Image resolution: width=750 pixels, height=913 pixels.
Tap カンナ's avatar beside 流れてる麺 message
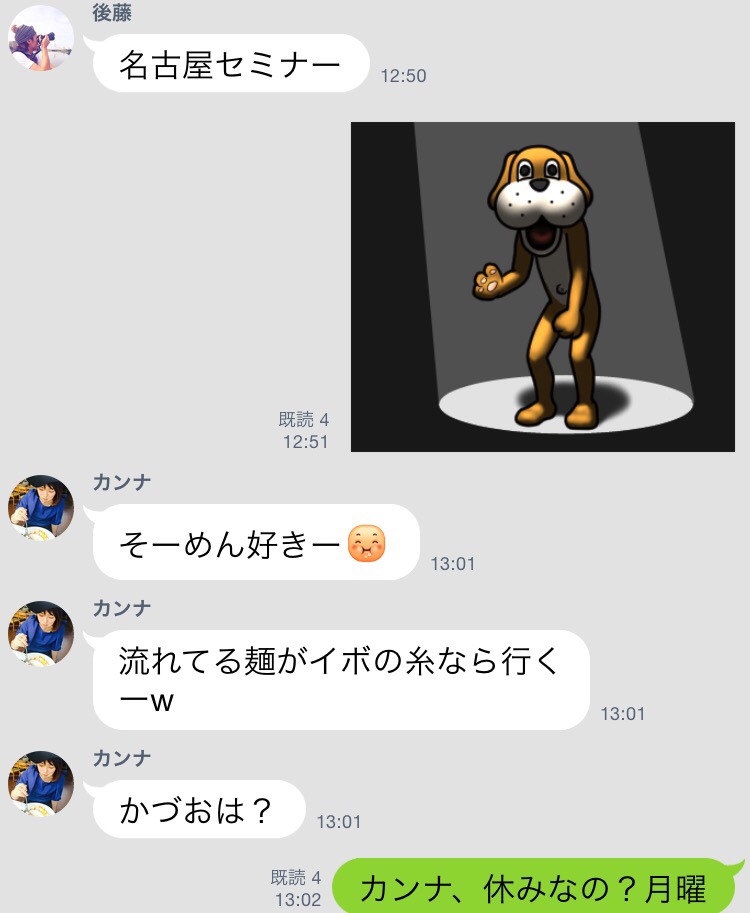(41, 634)
